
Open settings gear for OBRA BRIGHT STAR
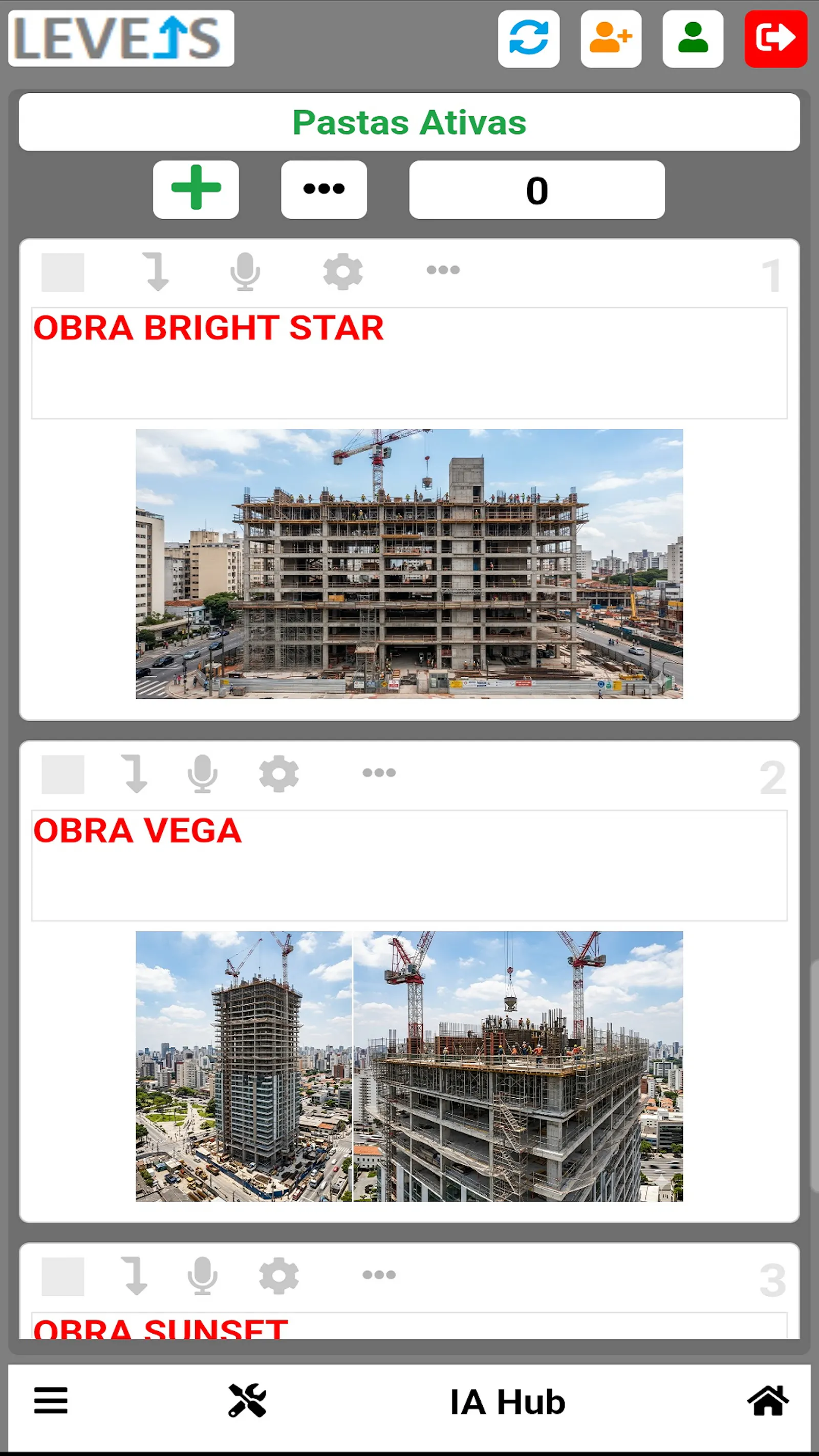click(342, 272)
